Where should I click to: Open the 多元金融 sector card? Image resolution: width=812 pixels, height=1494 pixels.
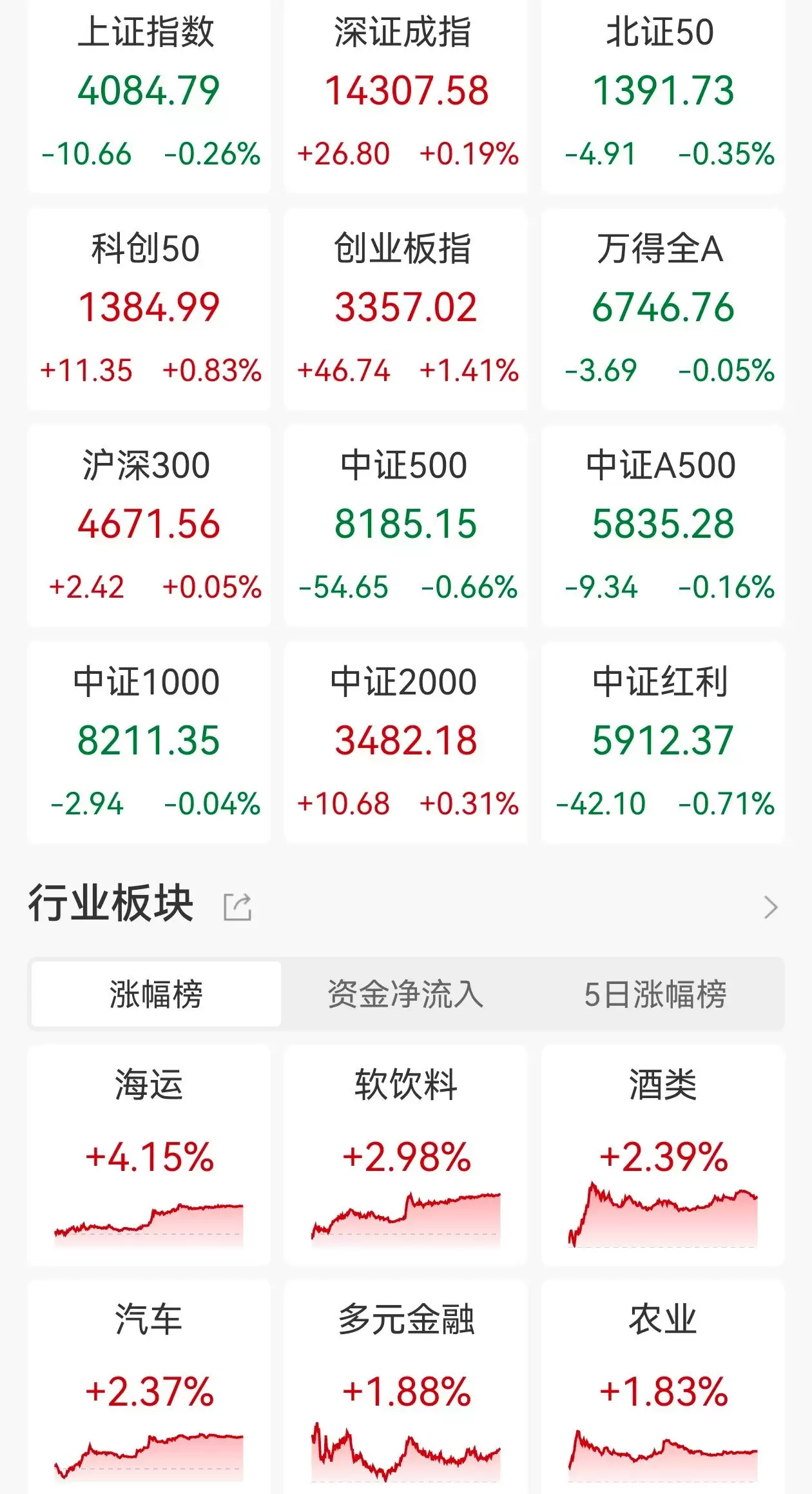406,1386
